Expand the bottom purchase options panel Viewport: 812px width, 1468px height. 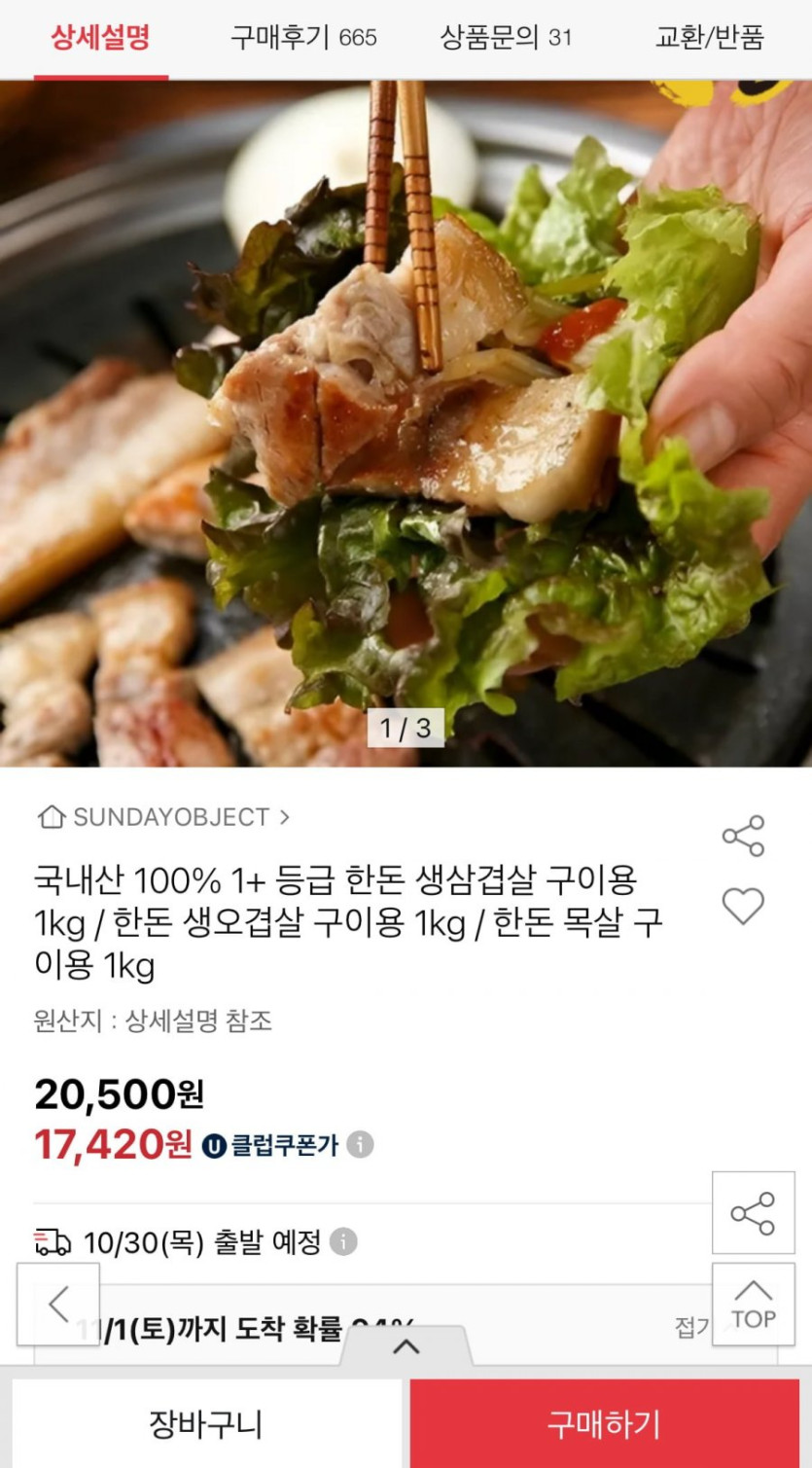tap(406, 1348)
